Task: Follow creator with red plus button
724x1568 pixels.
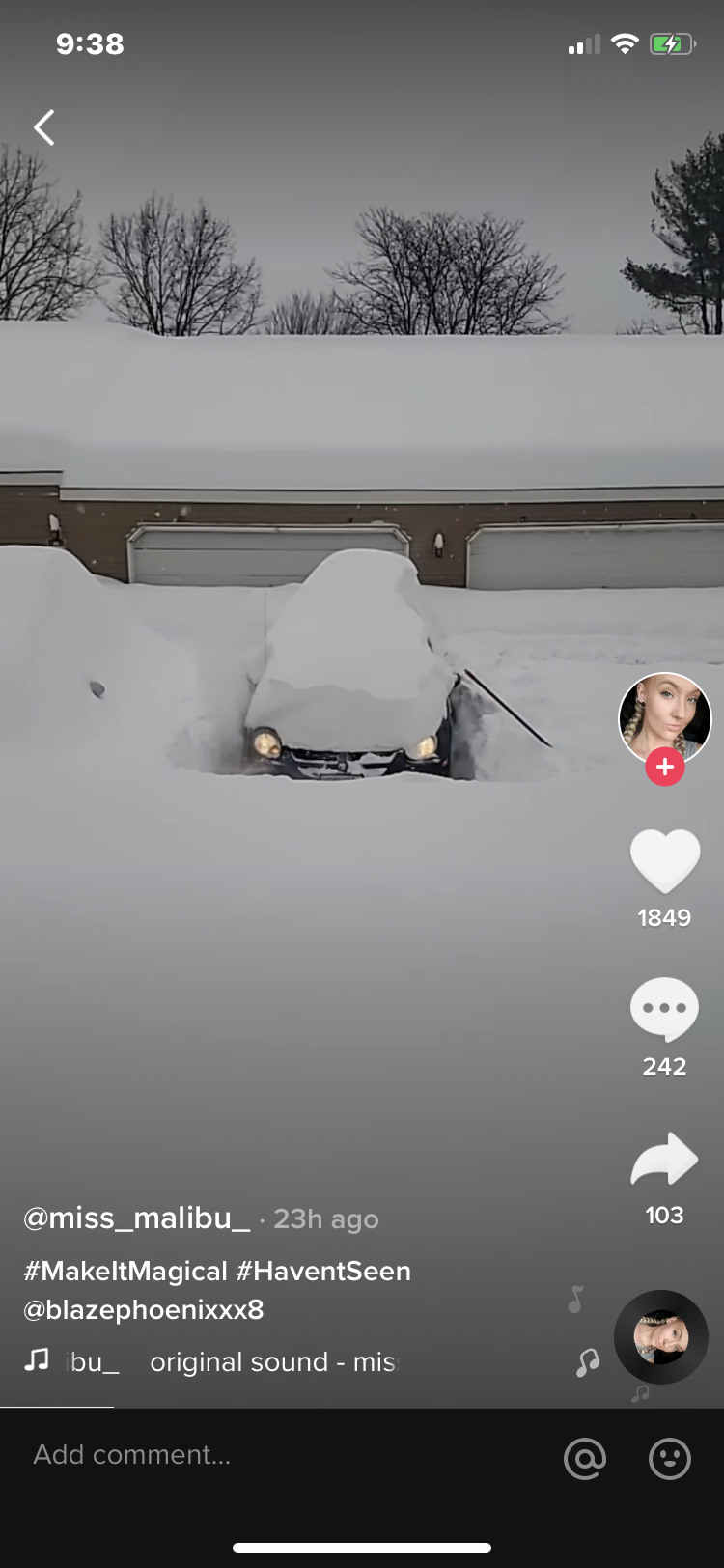Action: 665,767
